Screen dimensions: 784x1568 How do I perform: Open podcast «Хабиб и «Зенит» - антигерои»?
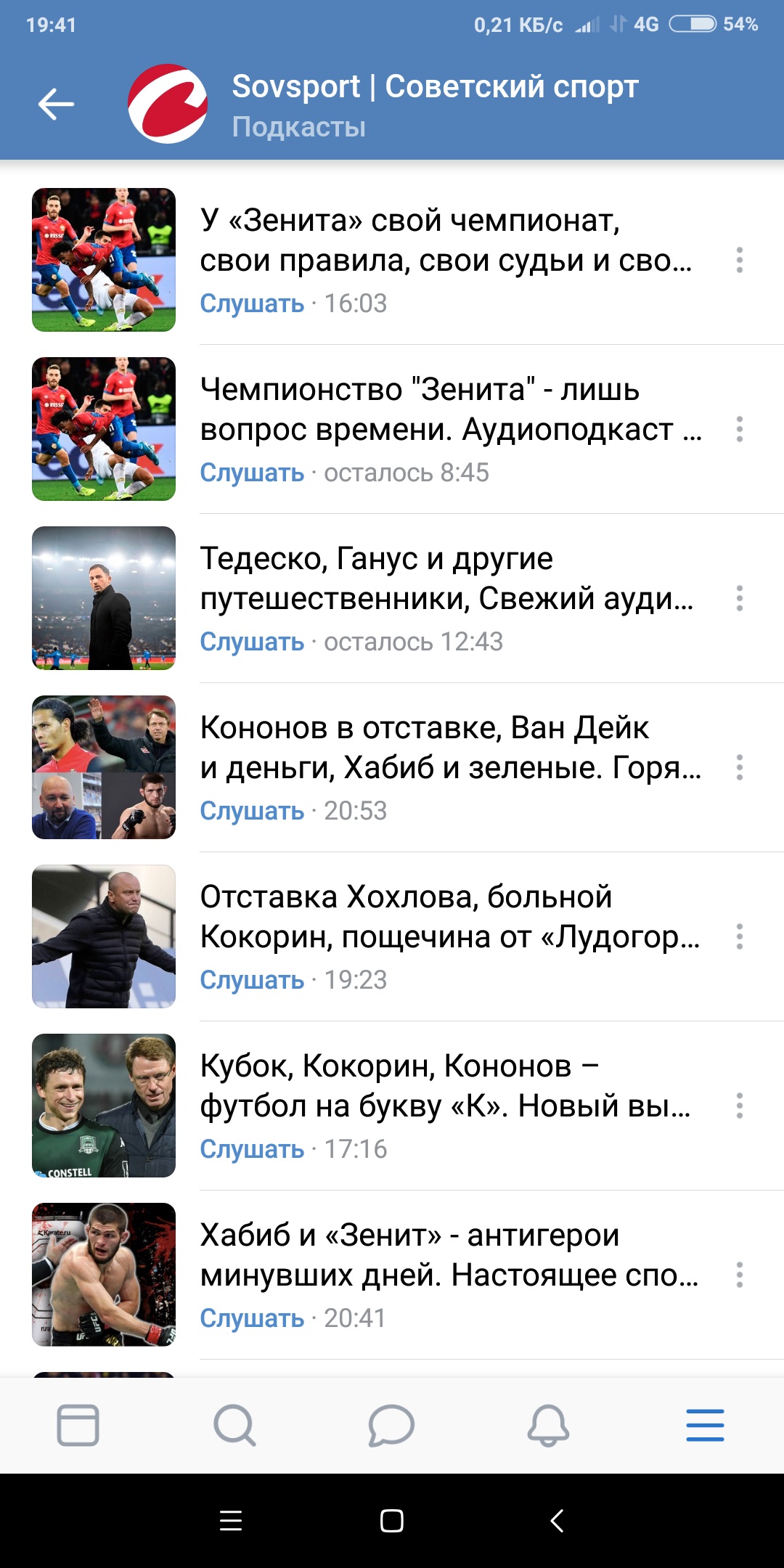click(449, 1255)
